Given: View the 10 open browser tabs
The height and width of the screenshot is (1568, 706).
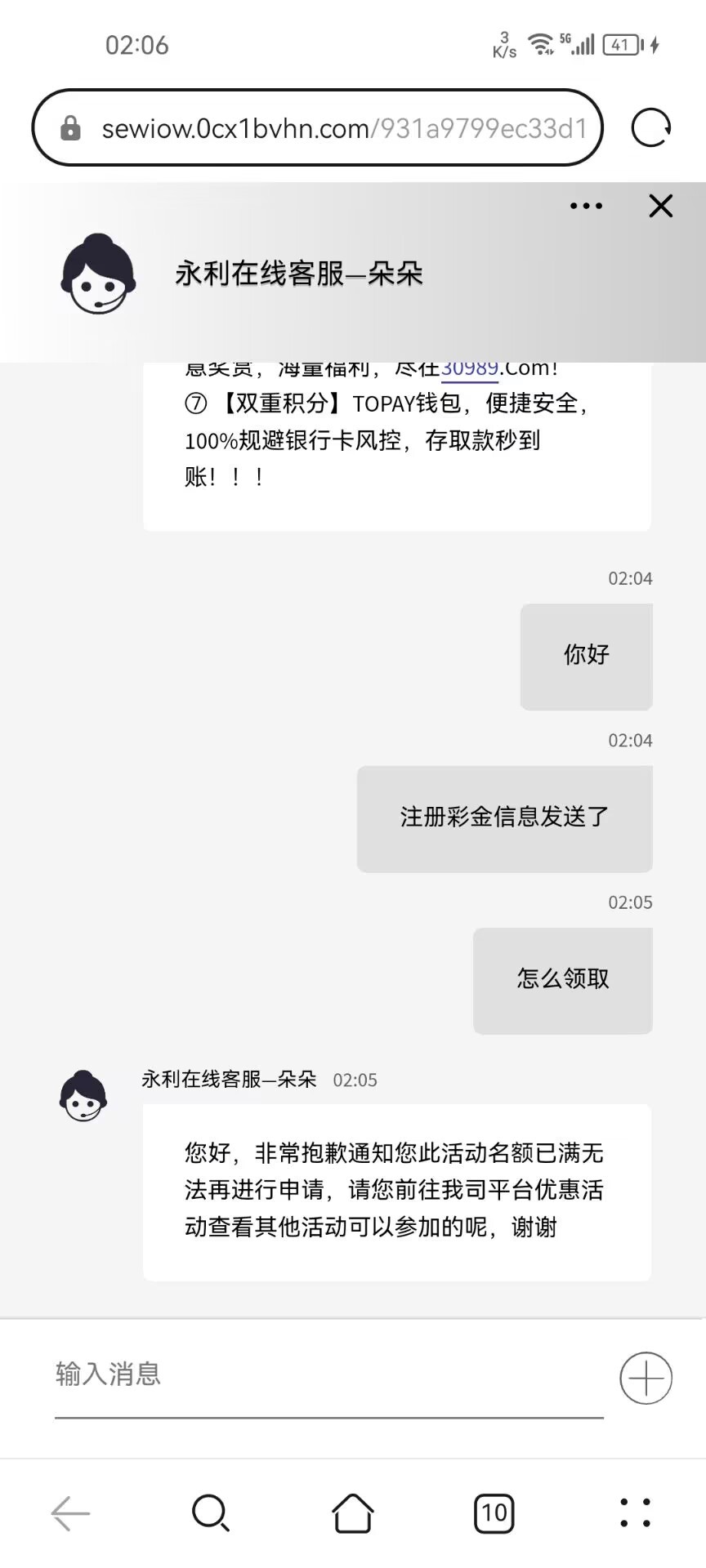Looking at the screenshot, I should (x=494, y=1513).
